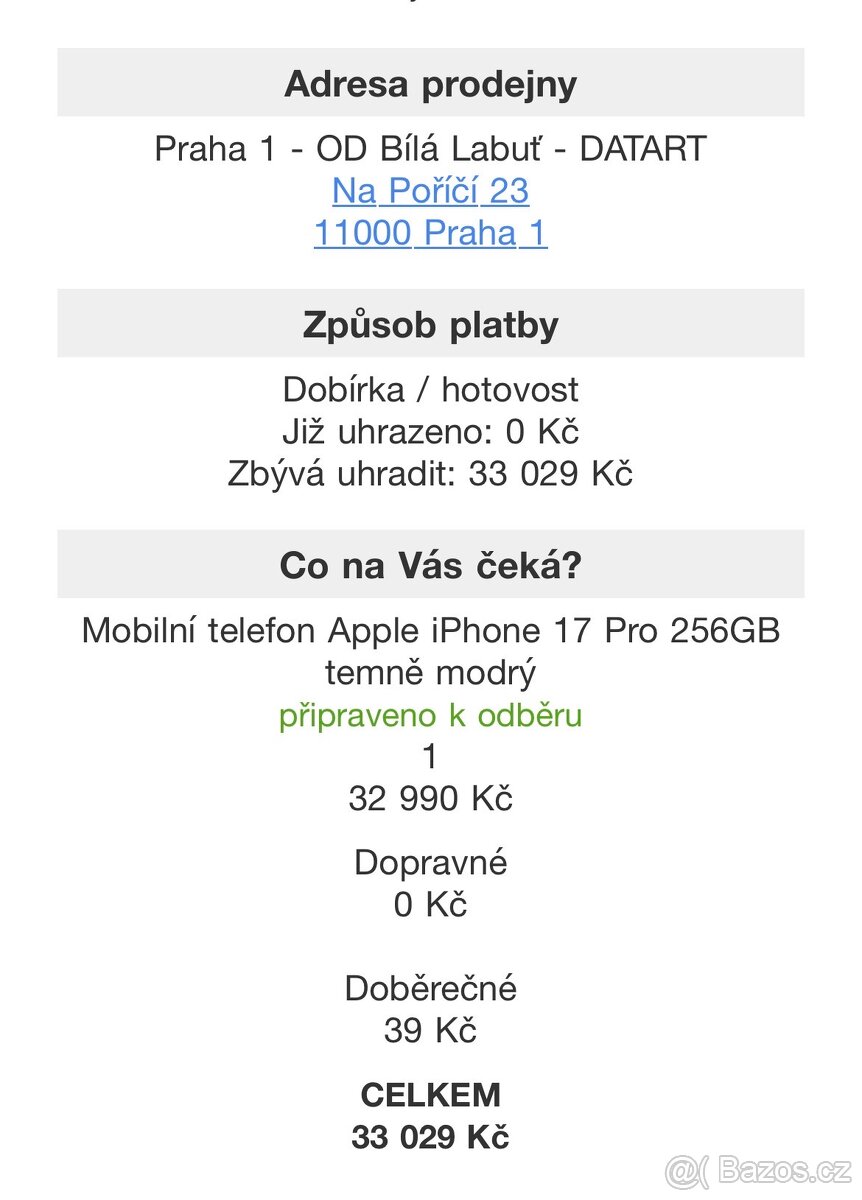Open the Na Poříčí 23 address link
Screen dimensions: 862x1200
(430, 191)
